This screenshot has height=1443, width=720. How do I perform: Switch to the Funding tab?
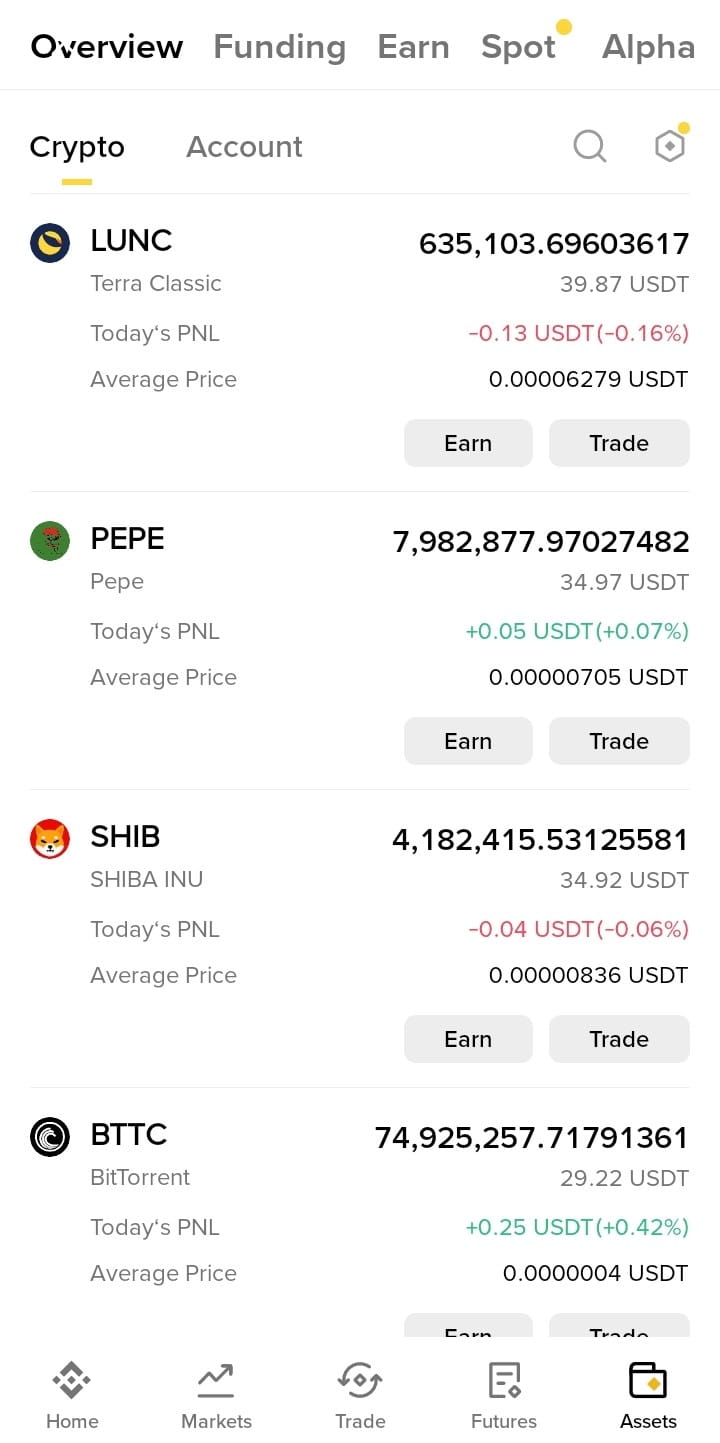[279, 46]
